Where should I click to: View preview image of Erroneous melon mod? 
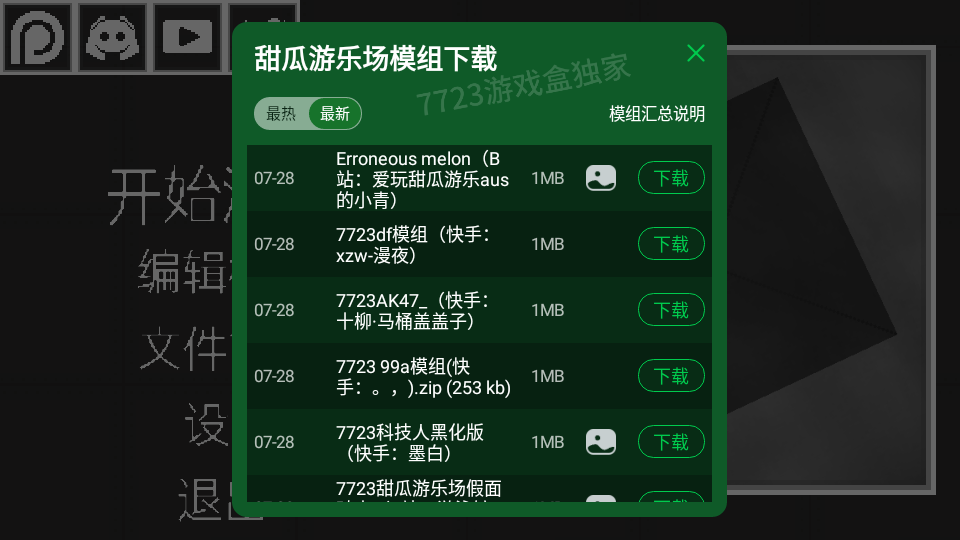(x=600, y=178)
